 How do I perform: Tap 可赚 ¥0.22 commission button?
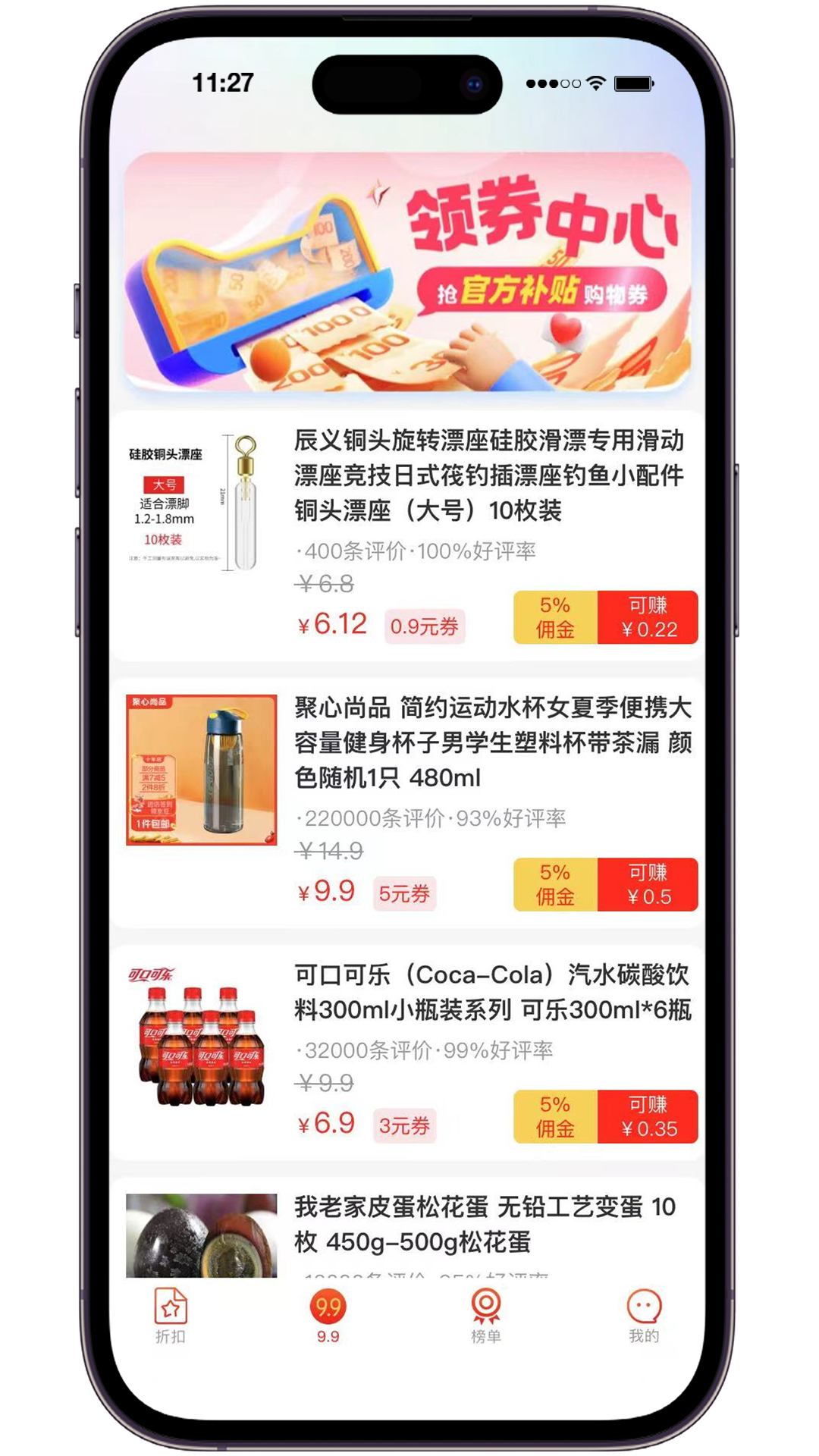[648, 617]
